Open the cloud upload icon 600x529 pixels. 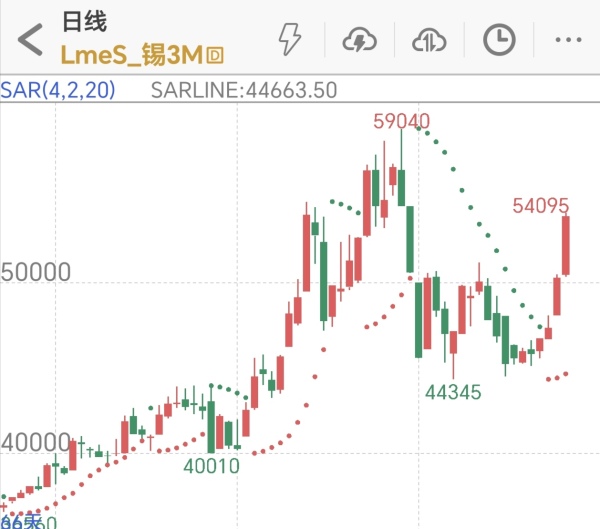click(x=427, y=40)
